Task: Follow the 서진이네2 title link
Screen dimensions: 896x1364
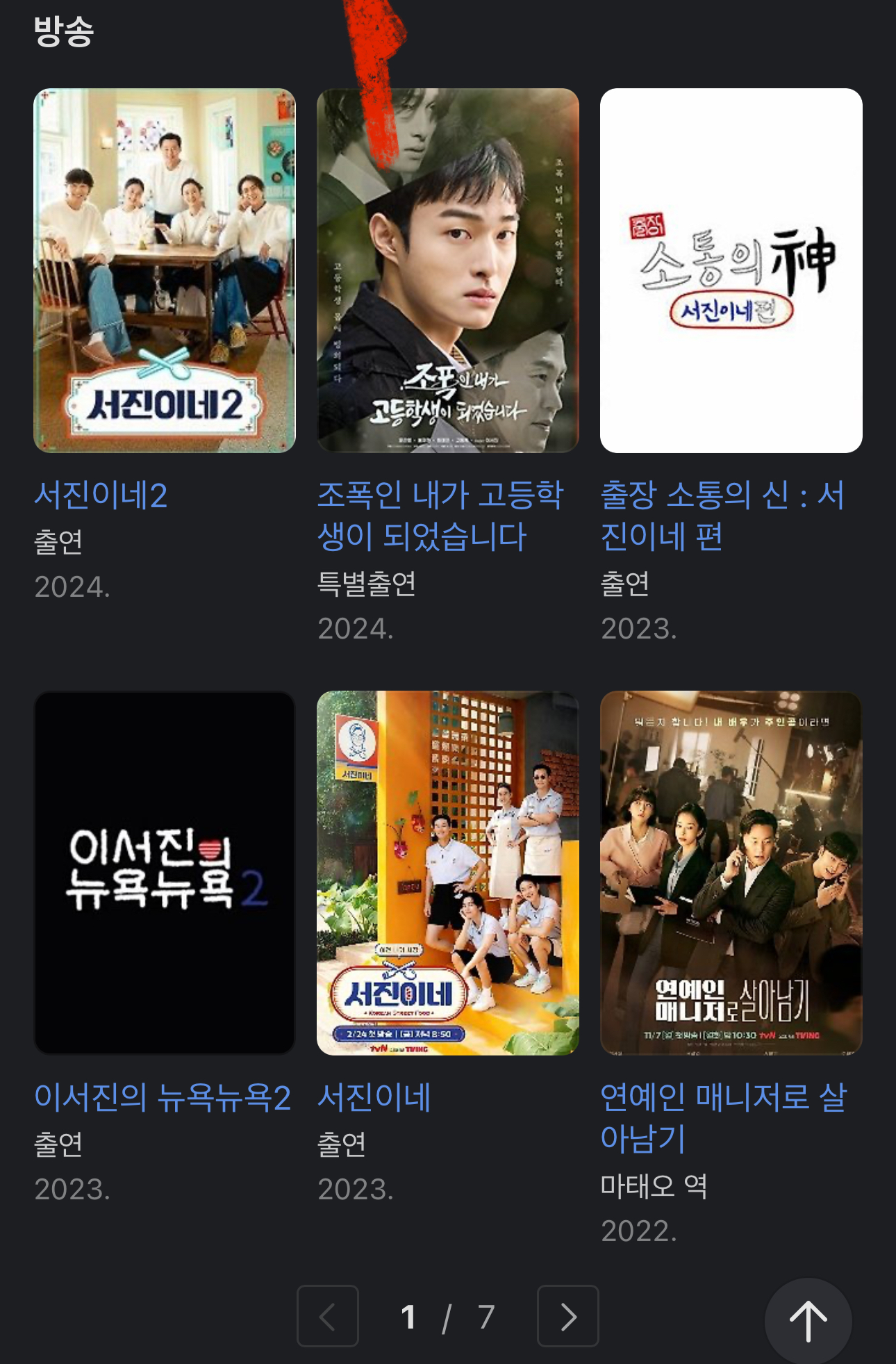Action: [x=101, y=495]
